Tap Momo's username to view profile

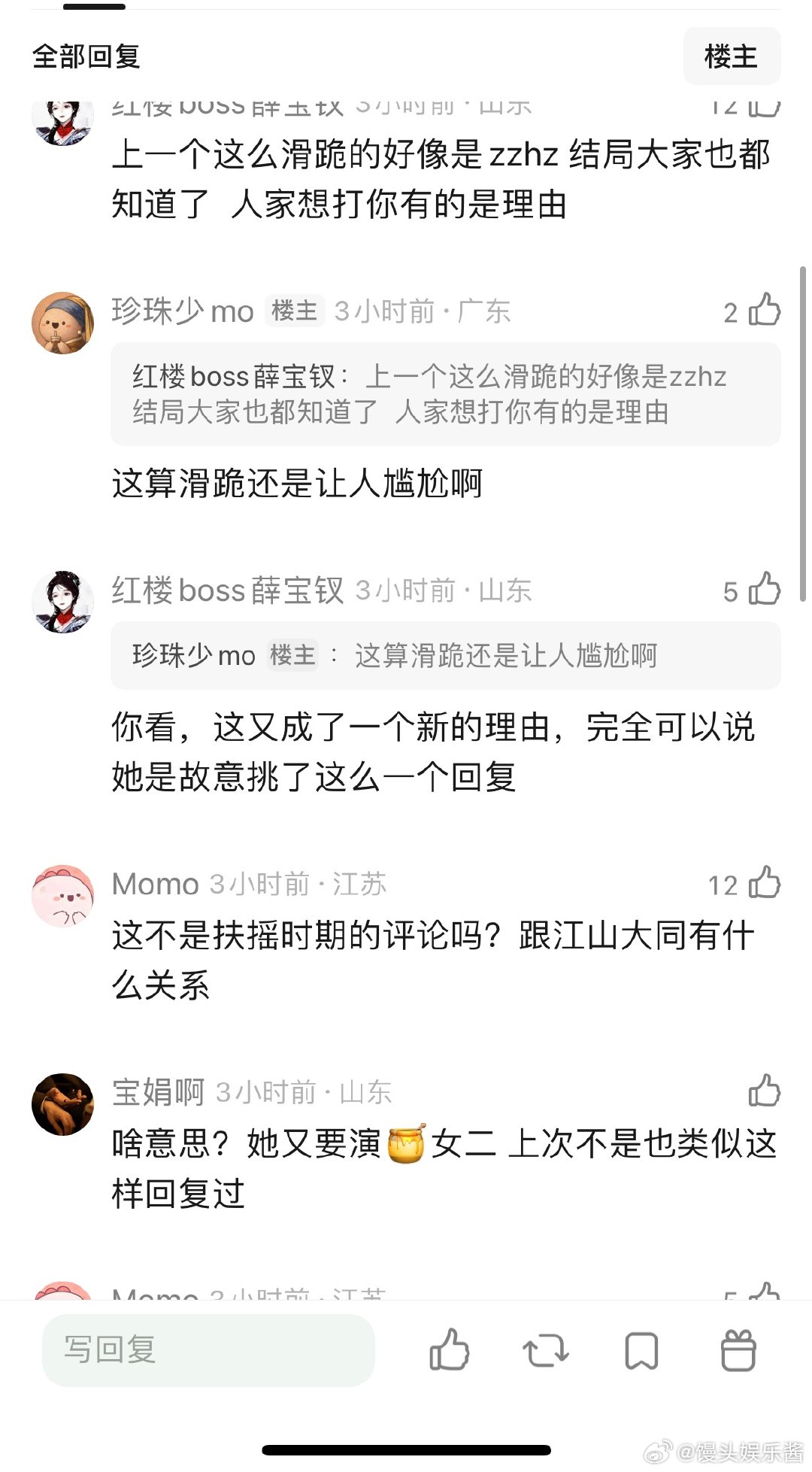click(x=153, y=885)
